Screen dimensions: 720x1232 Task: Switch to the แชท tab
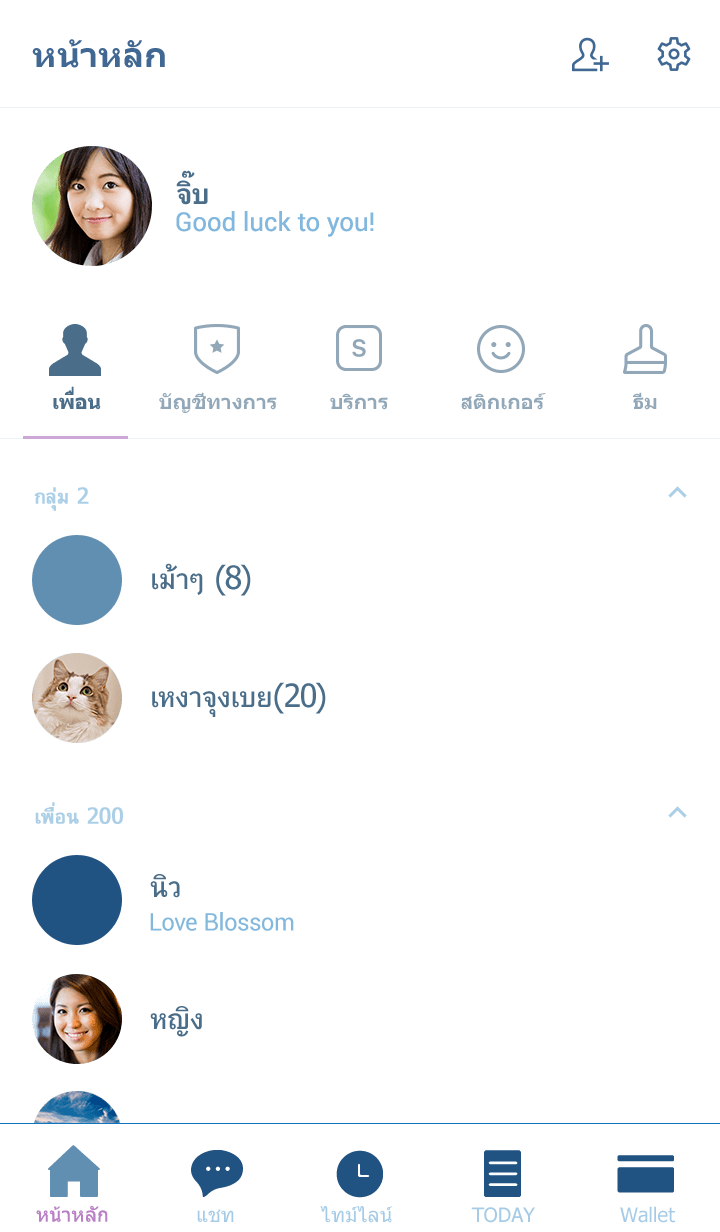tap(216, 1185)
